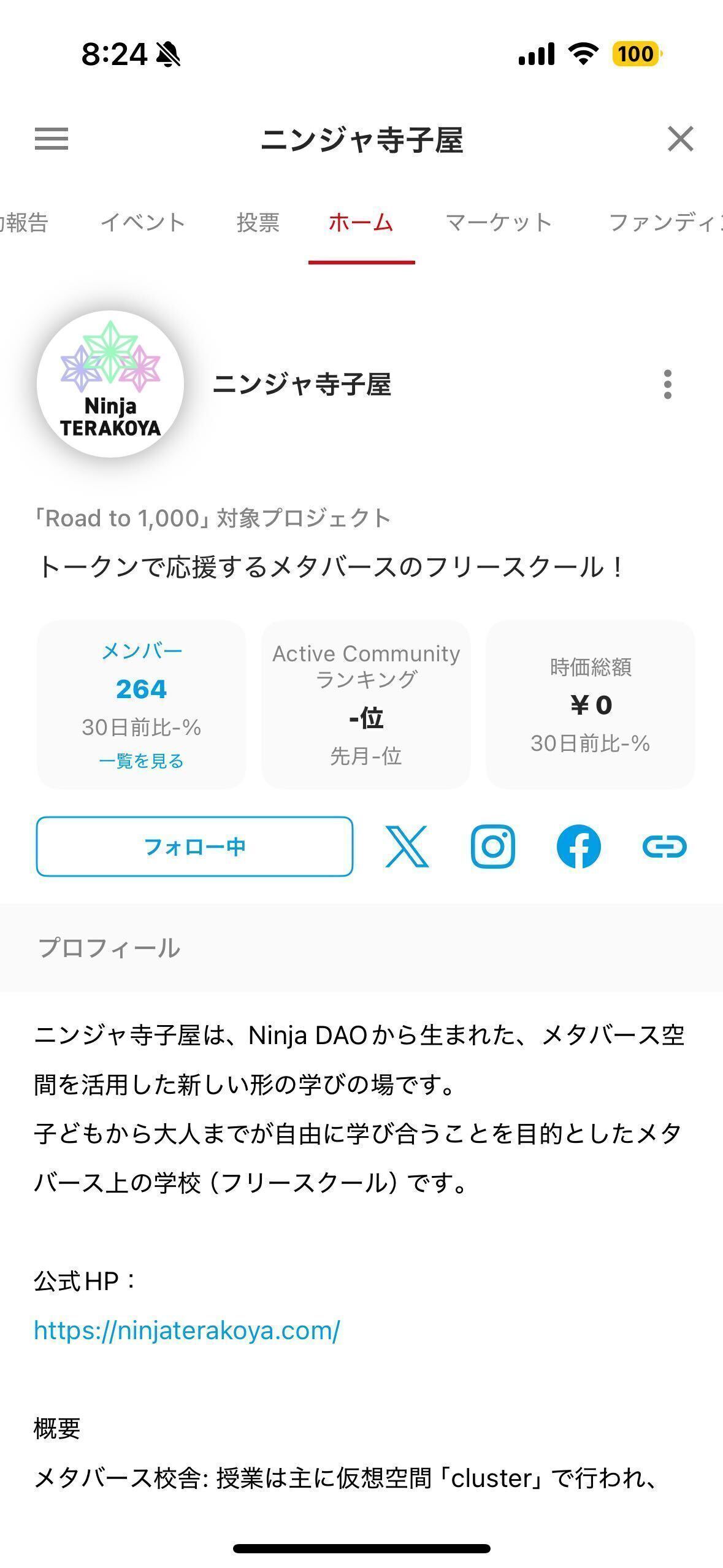This screenshot has width=723, height=1568.
Task: Open the hamburger drawer menu
Action: 52,139
